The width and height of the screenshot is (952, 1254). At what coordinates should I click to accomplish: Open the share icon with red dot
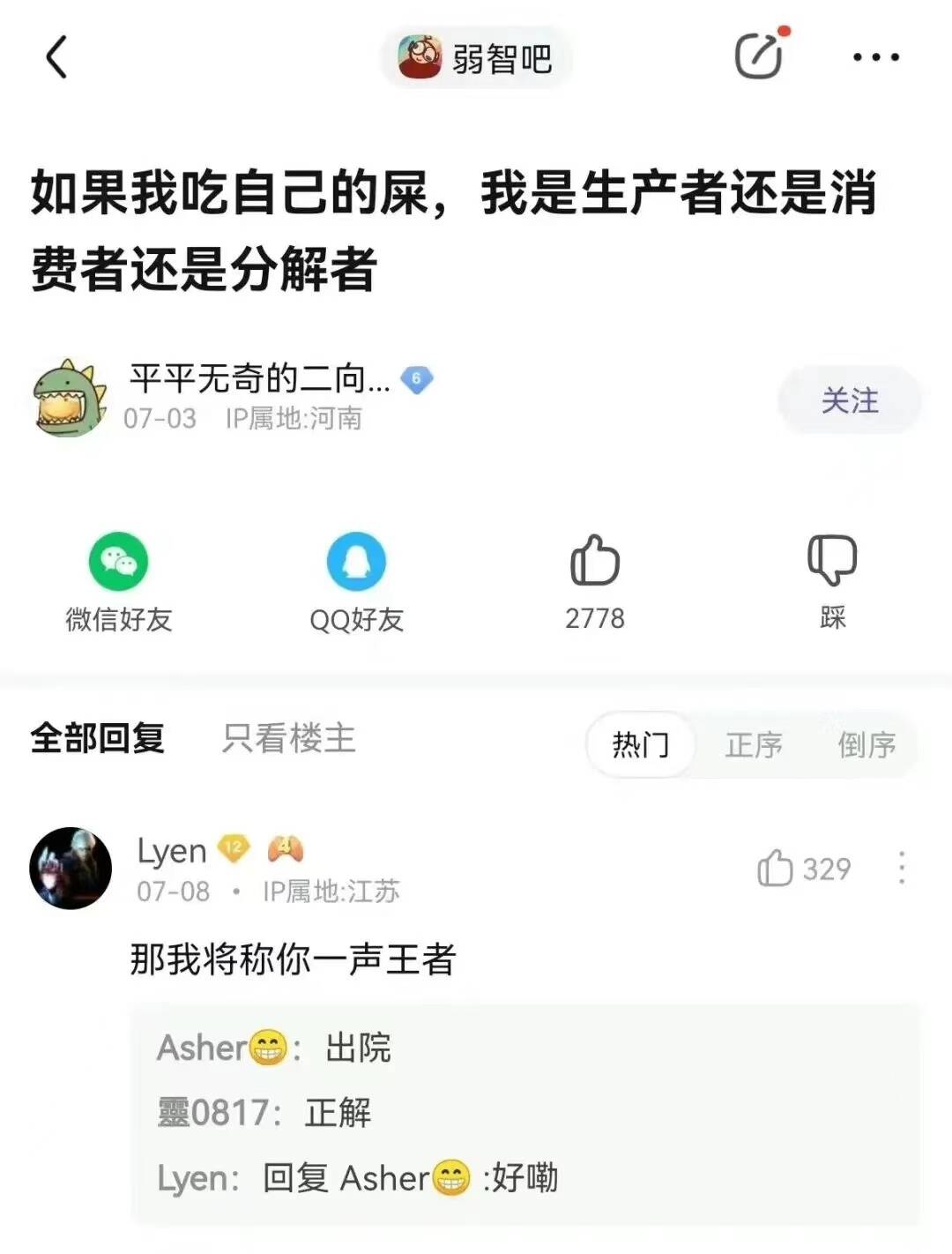[759, 56]
